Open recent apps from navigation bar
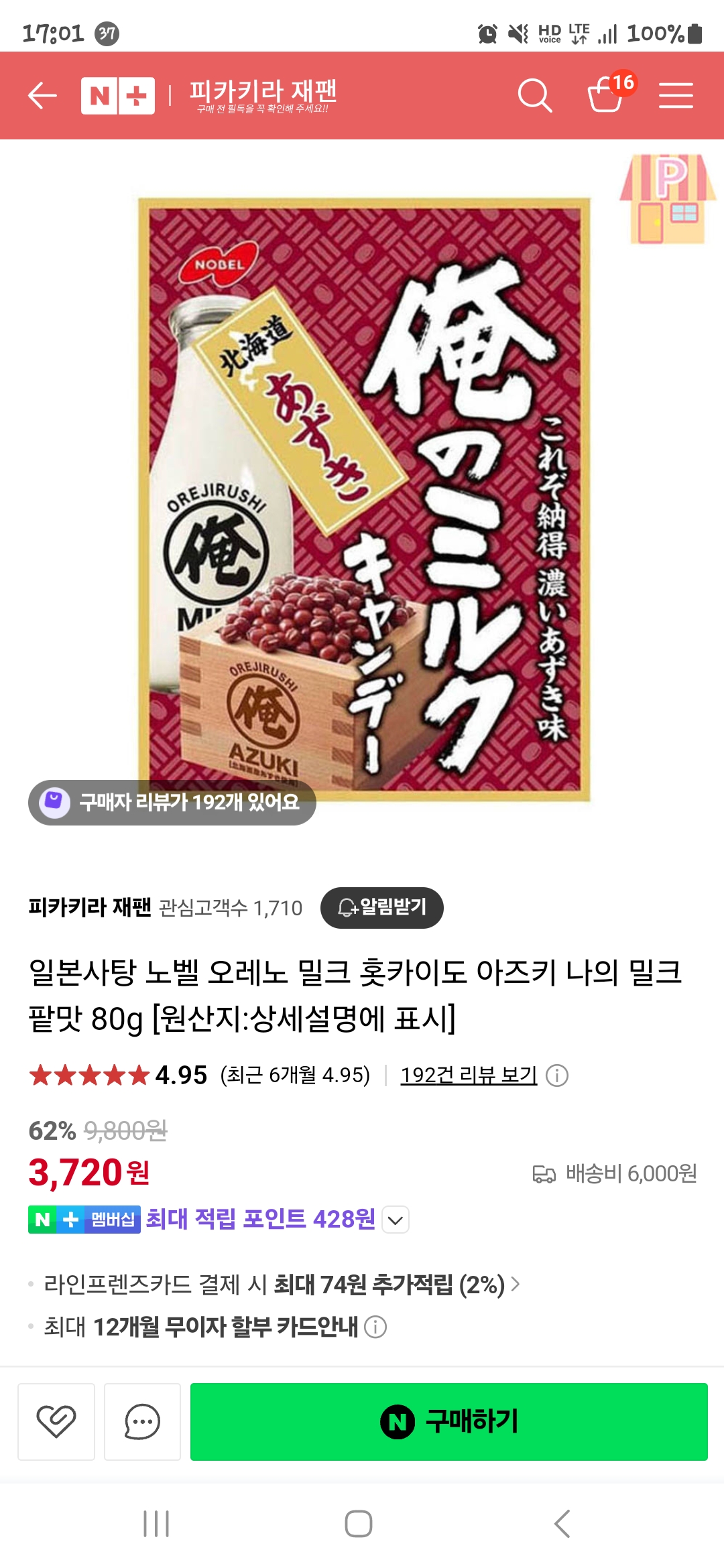This screenshot has width=724, height=1568. [x=156, y=1524]
